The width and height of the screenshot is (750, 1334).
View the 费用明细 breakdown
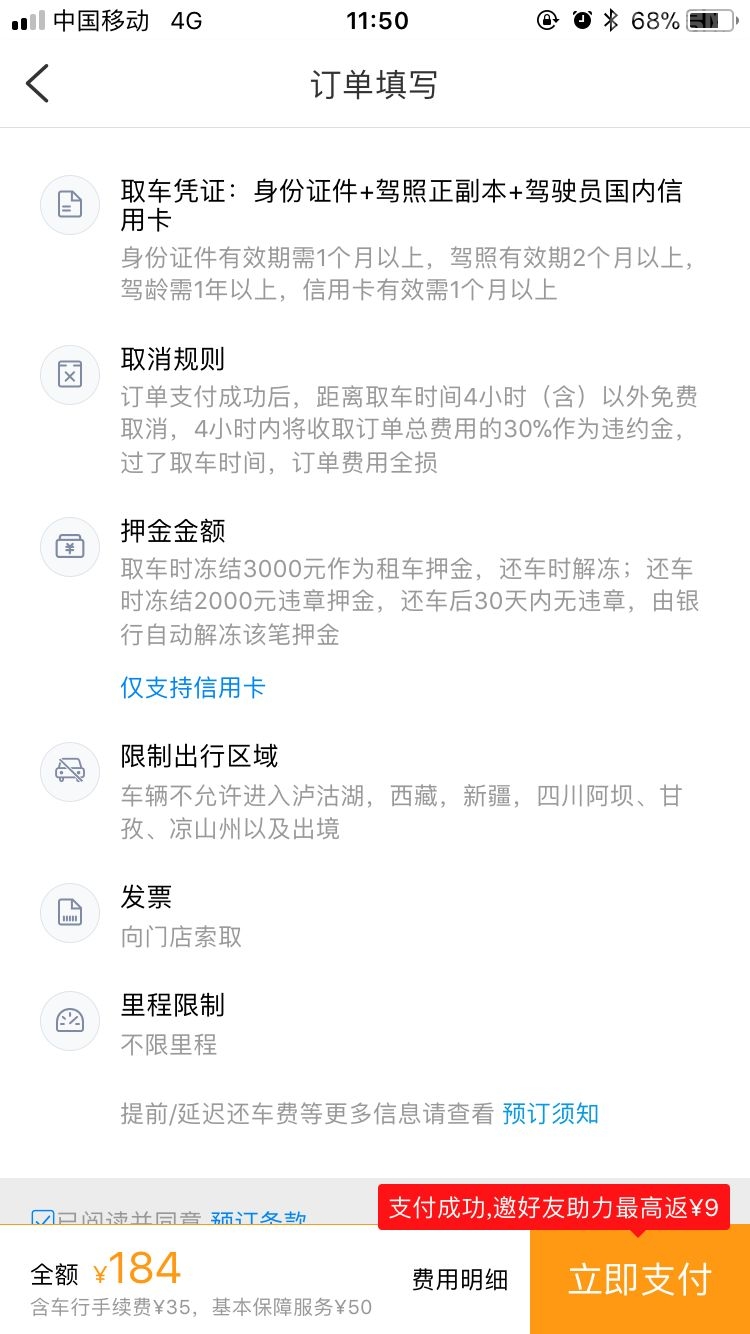[460, 1279]
